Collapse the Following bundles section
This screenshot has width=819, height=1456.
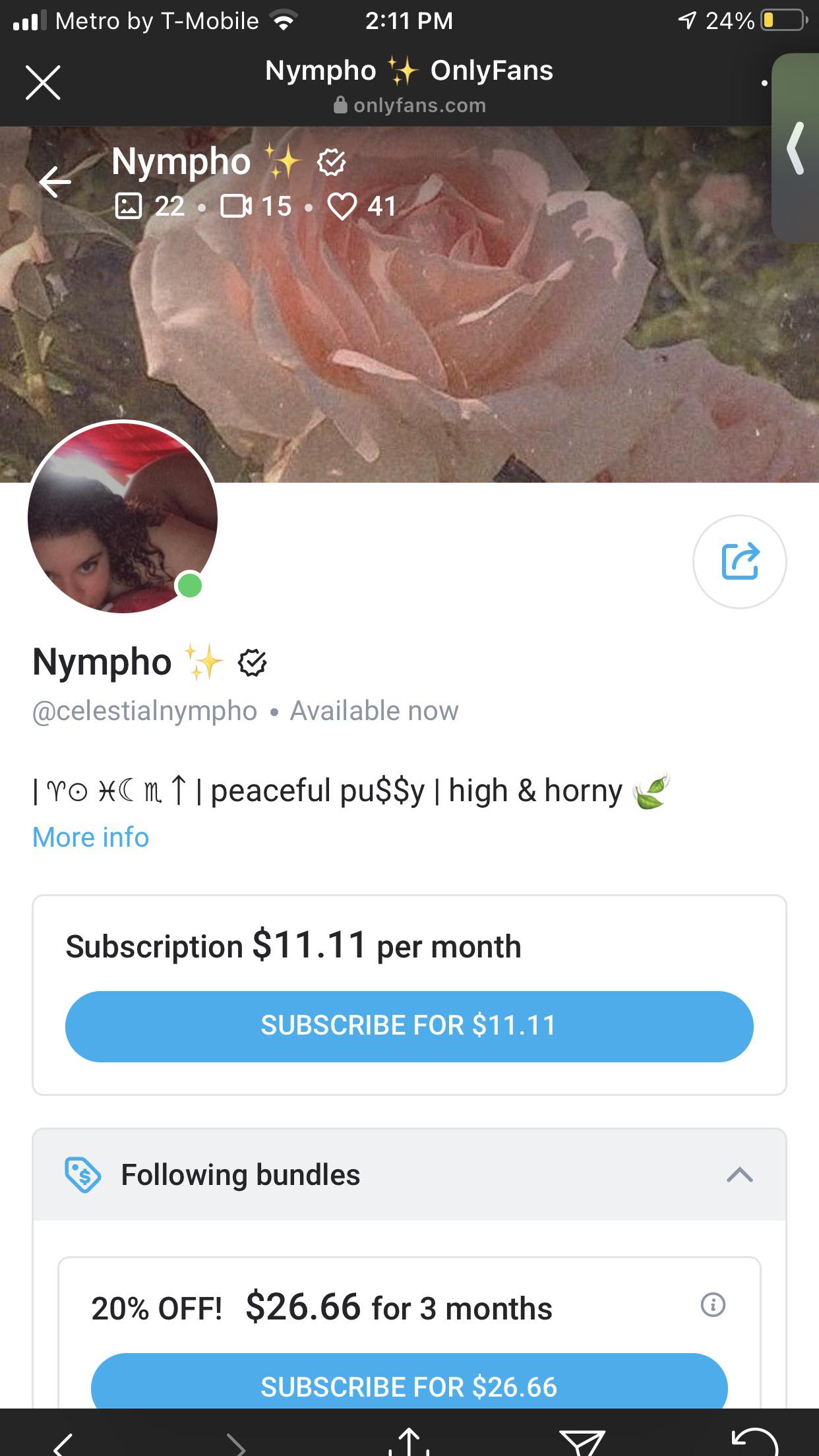coord(741,1174)
